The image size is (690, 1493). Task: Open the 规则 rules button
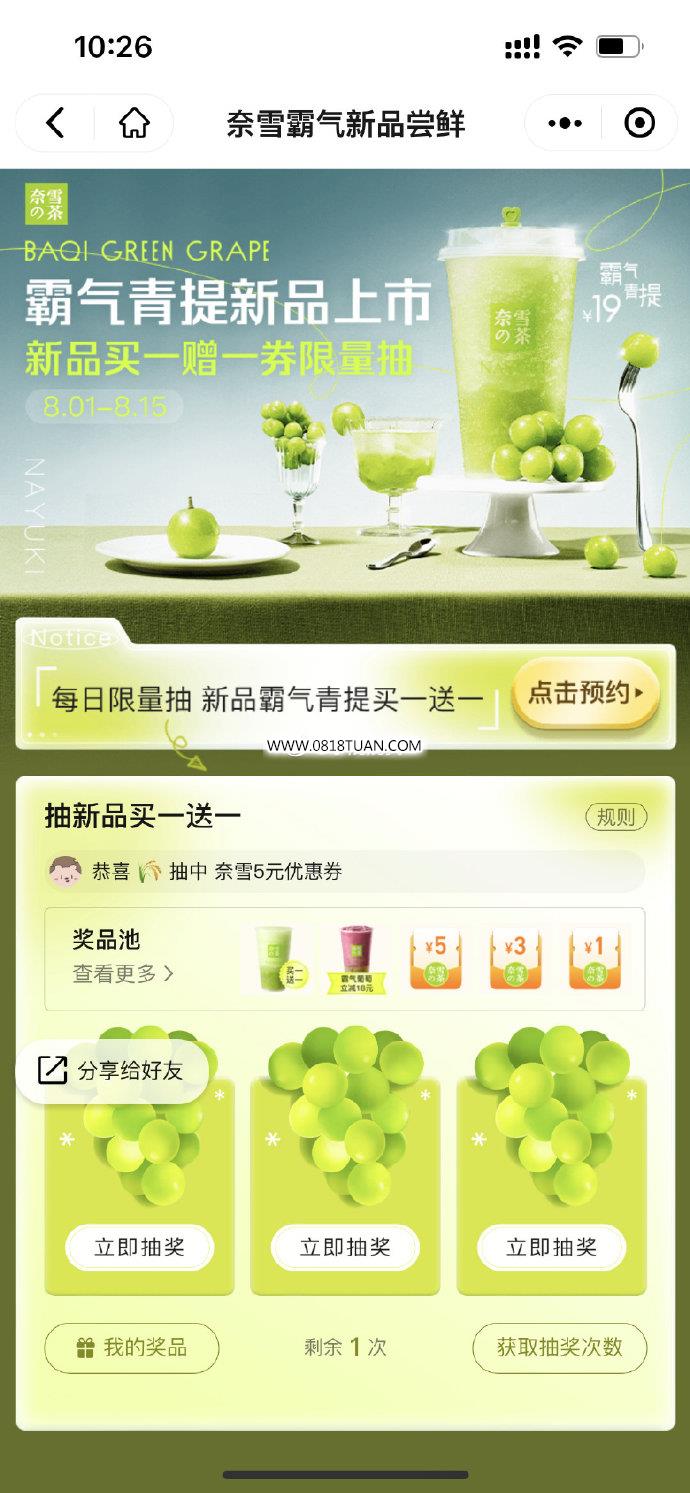pyautogui.click(x=616, y=817)
